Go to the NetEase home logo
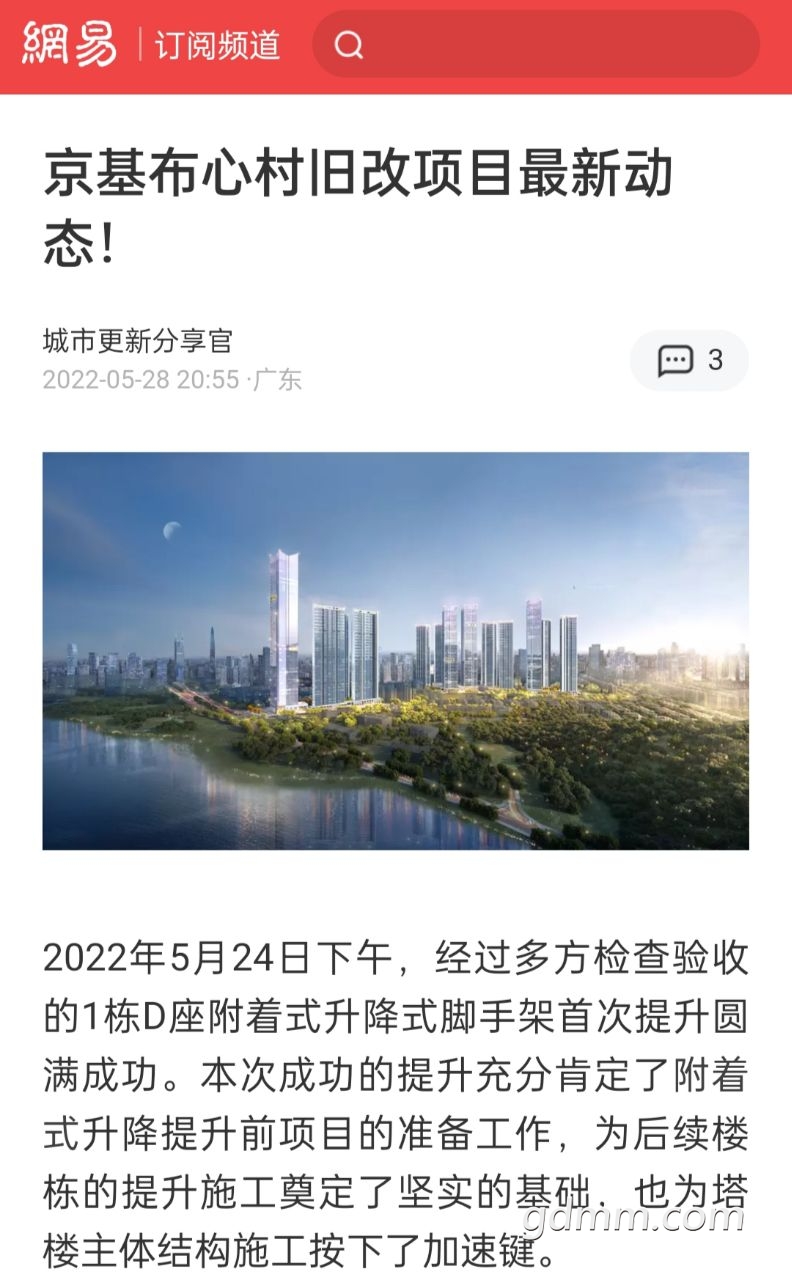The width and height of the screenshot is (792, 1280). coord(70,45)
